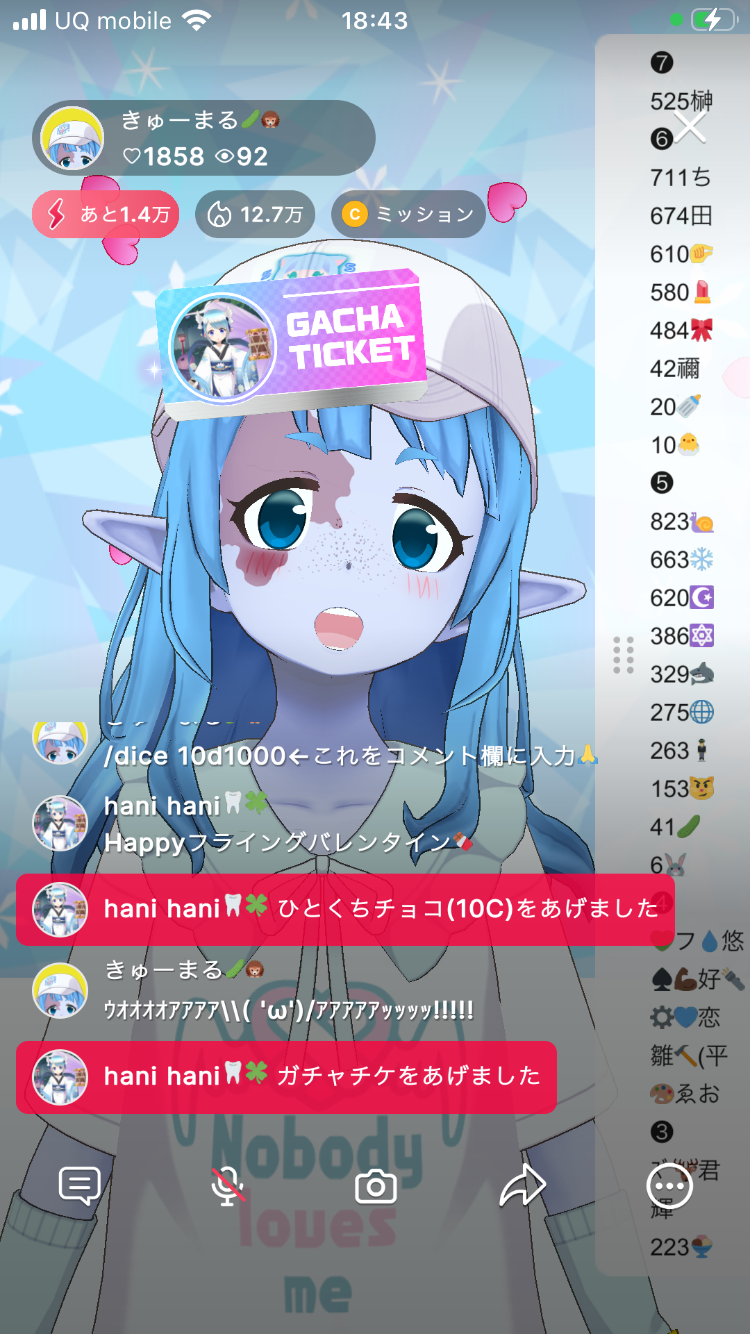Toggle the muted microphone icon
Viewport: 750px width, 1334px height.
tap(228, 1186)
